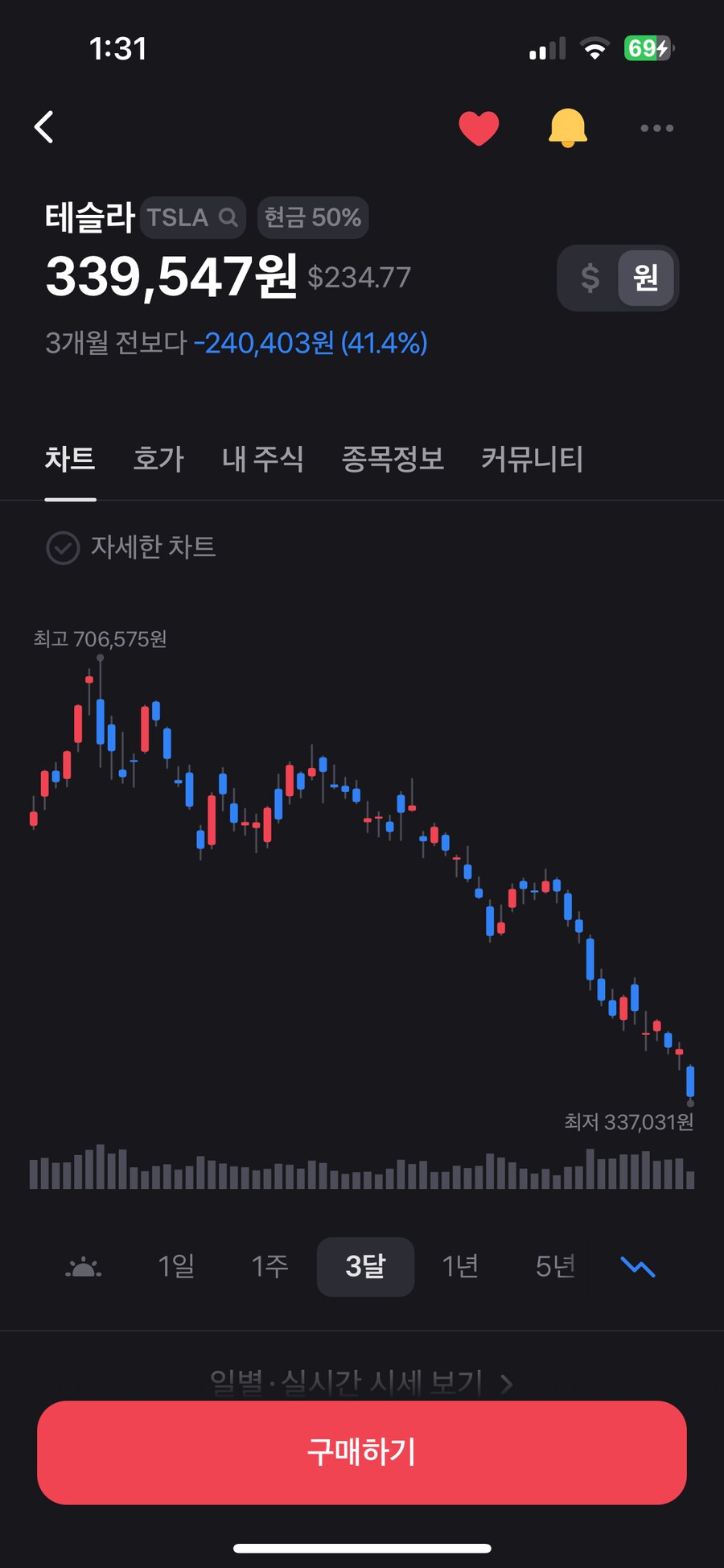Open price alerts via the bell icon
The image size is (724, 1568).
point(568,127)
